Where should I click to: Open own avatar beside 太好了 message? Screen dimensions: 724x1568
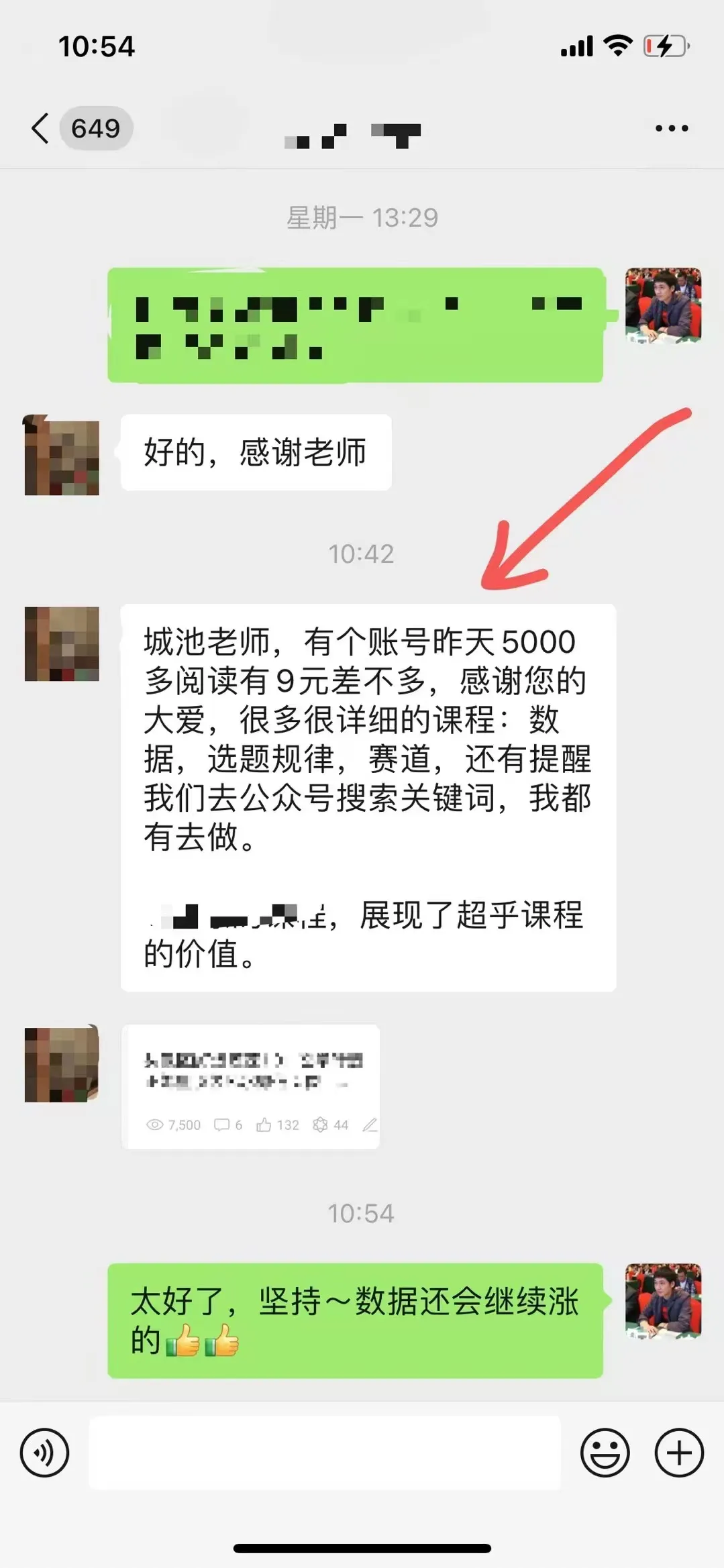pos(663,1300)
